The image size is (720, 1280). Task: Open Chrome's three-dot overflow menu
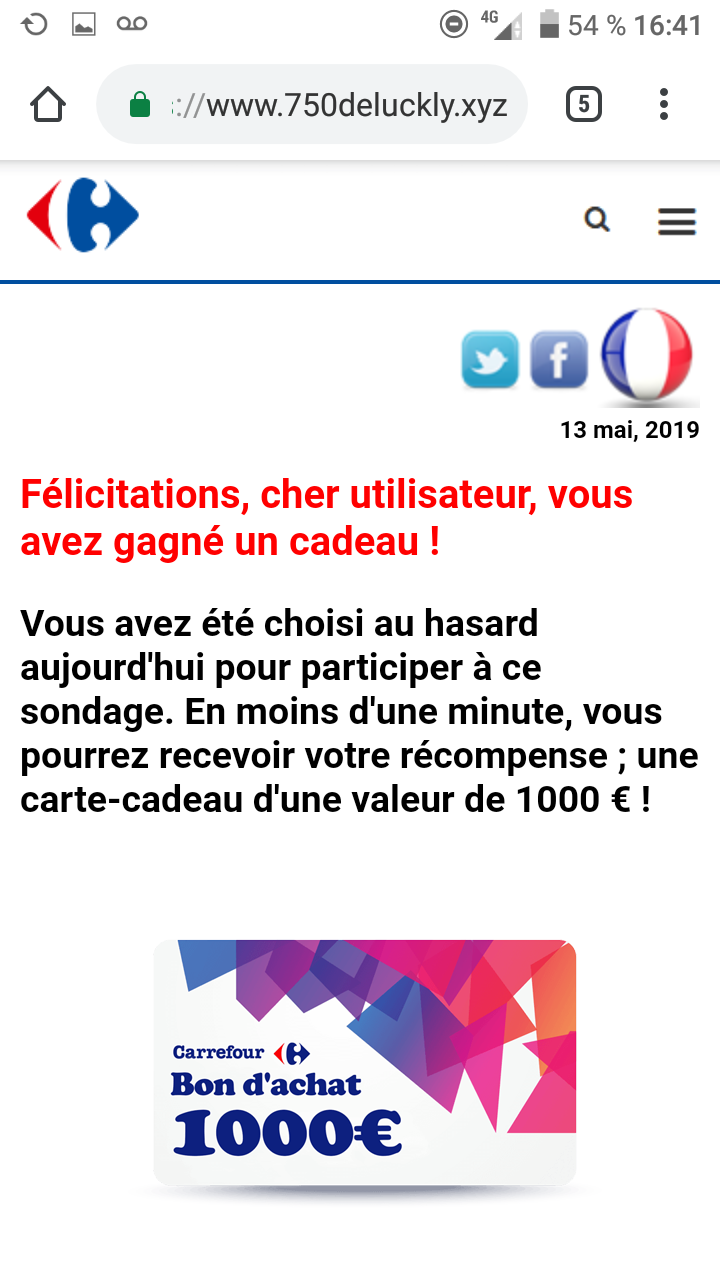coord(664,105)
